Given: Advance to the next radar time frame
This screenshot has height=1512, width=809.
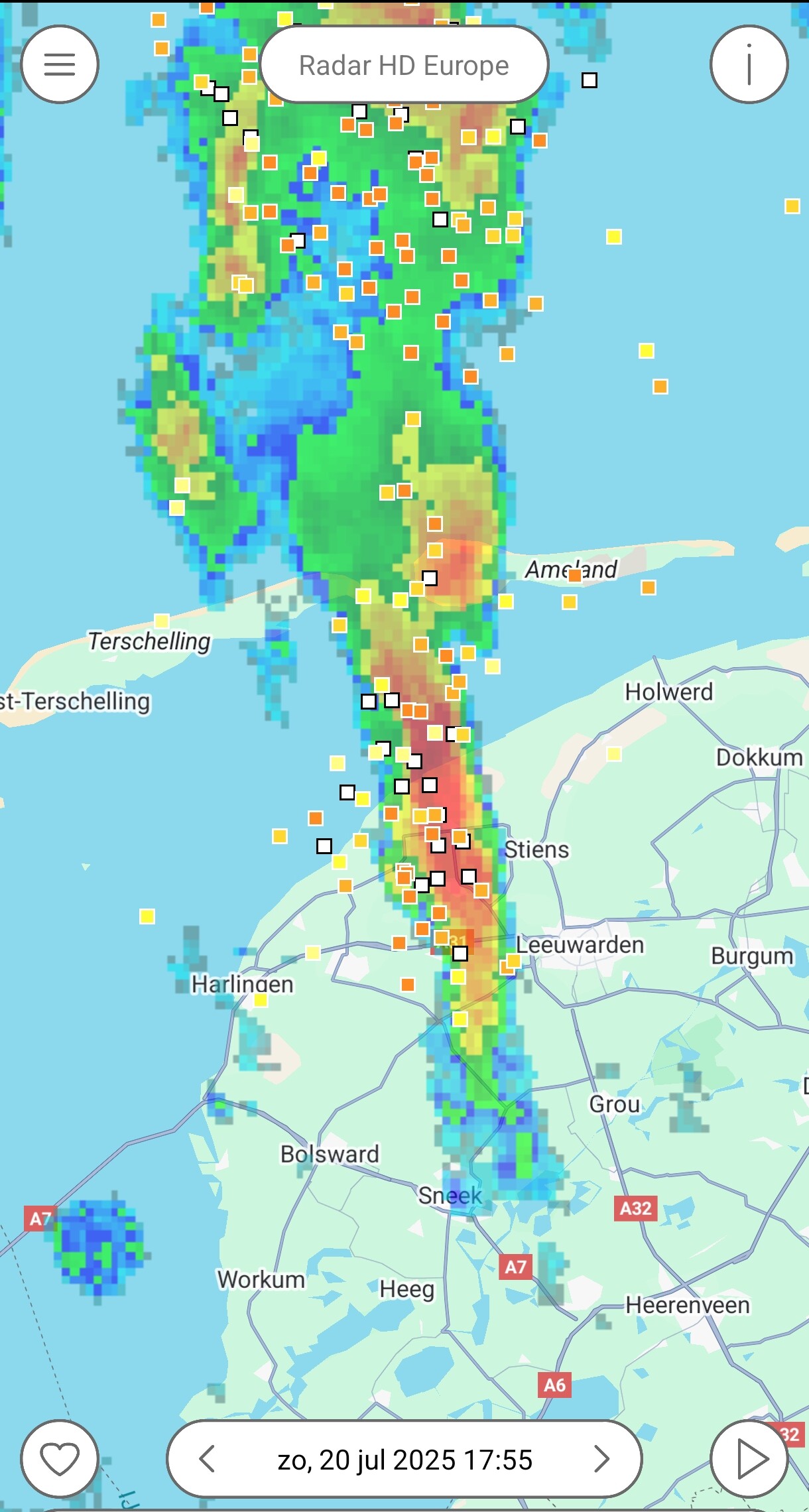Looking at the screenshot, I should point(601,1459).
